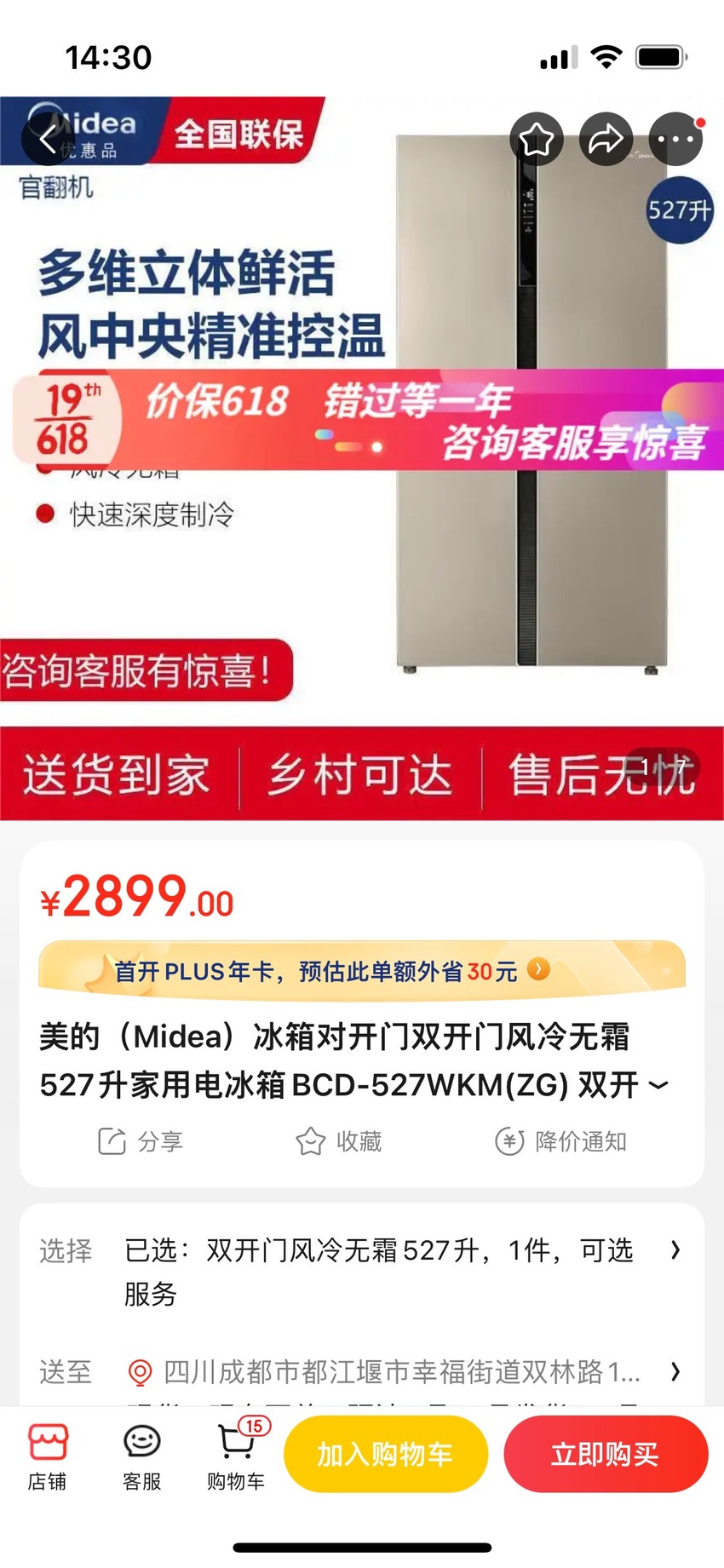Change the 送至 delivery address
The width and height of the screenshot is (724, 1568).
[362, 1371]
